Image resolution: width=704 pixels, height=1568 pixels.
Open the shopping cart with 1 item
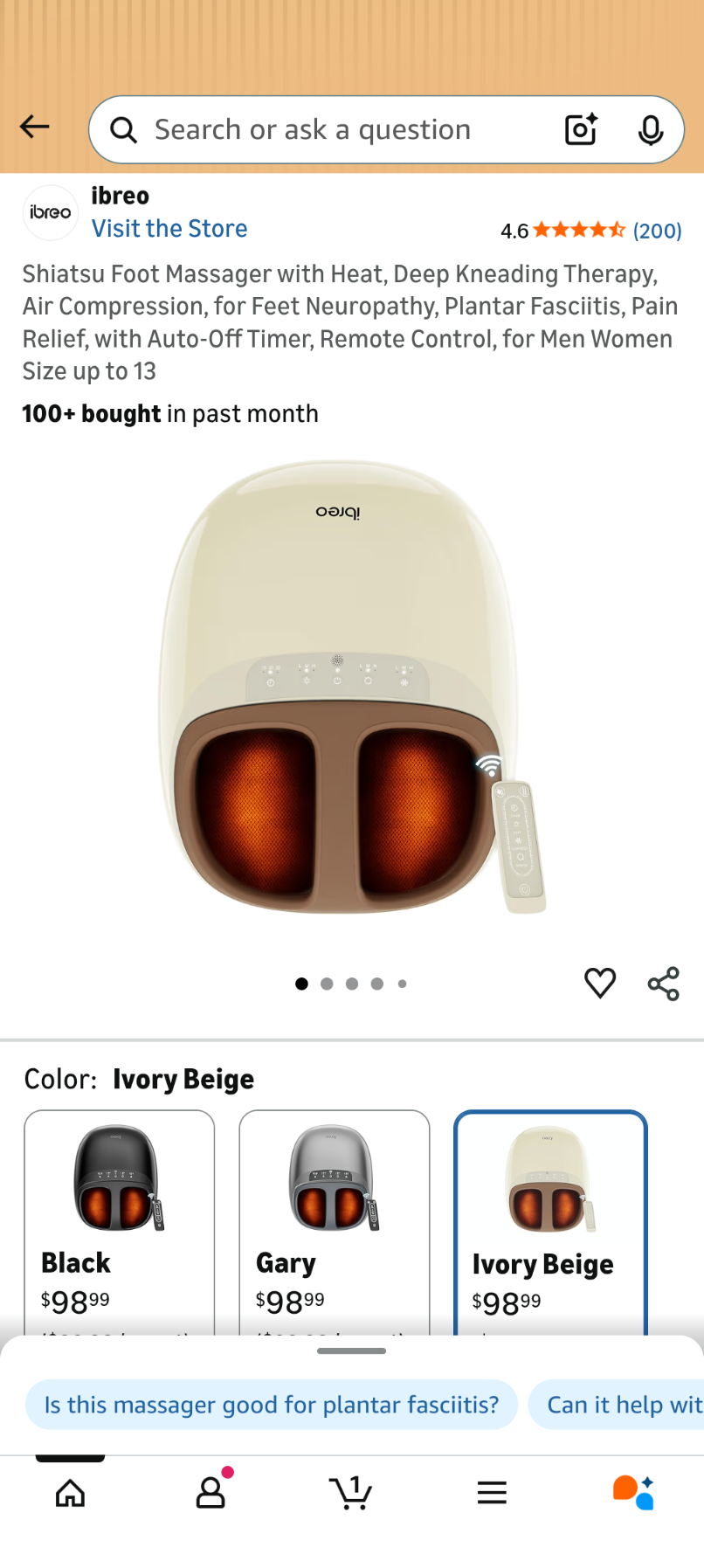(351, 1493)
